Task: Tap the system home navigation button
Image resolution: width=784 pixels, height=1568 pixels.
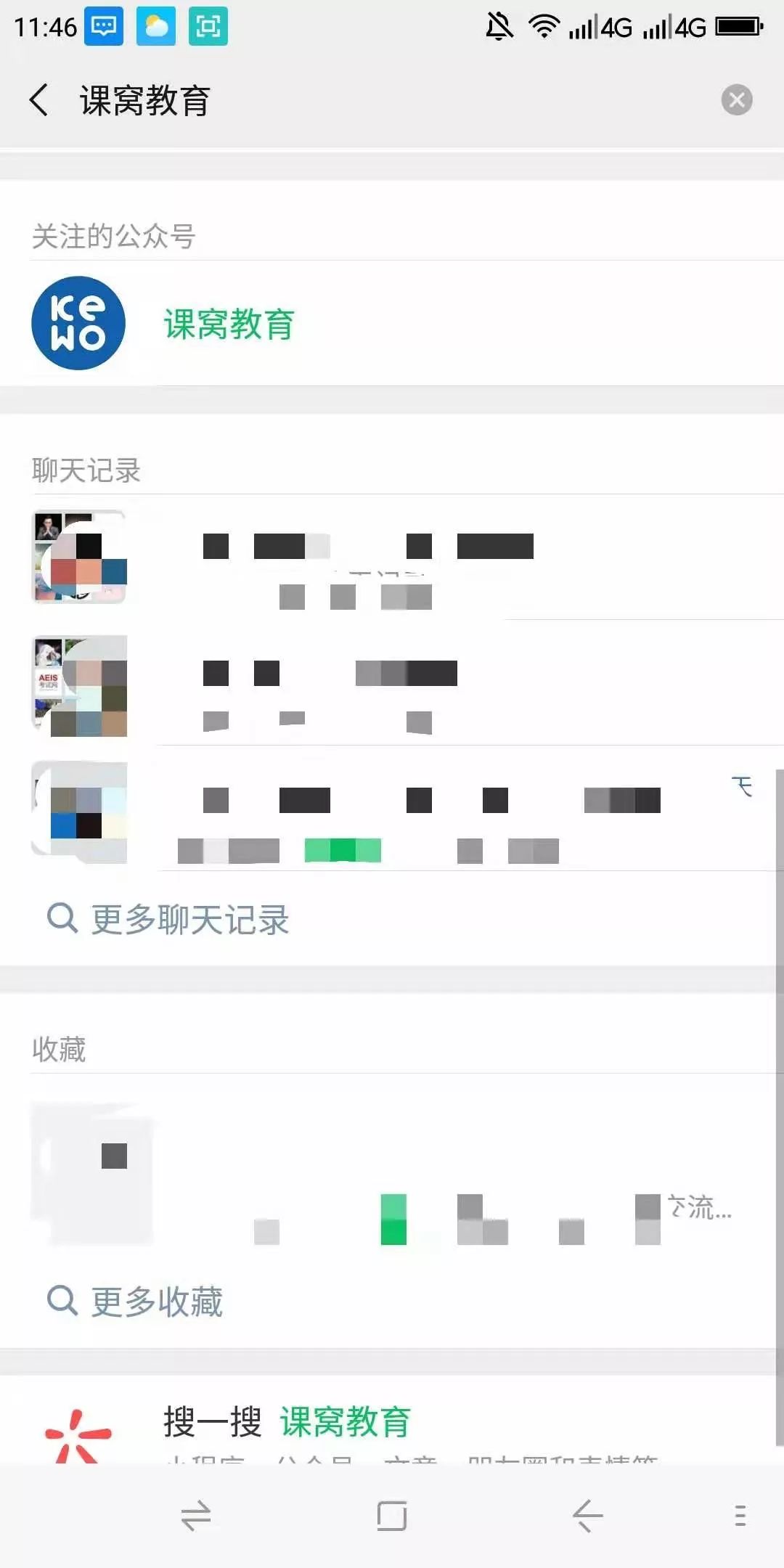Action: [x=392, y=1516]
